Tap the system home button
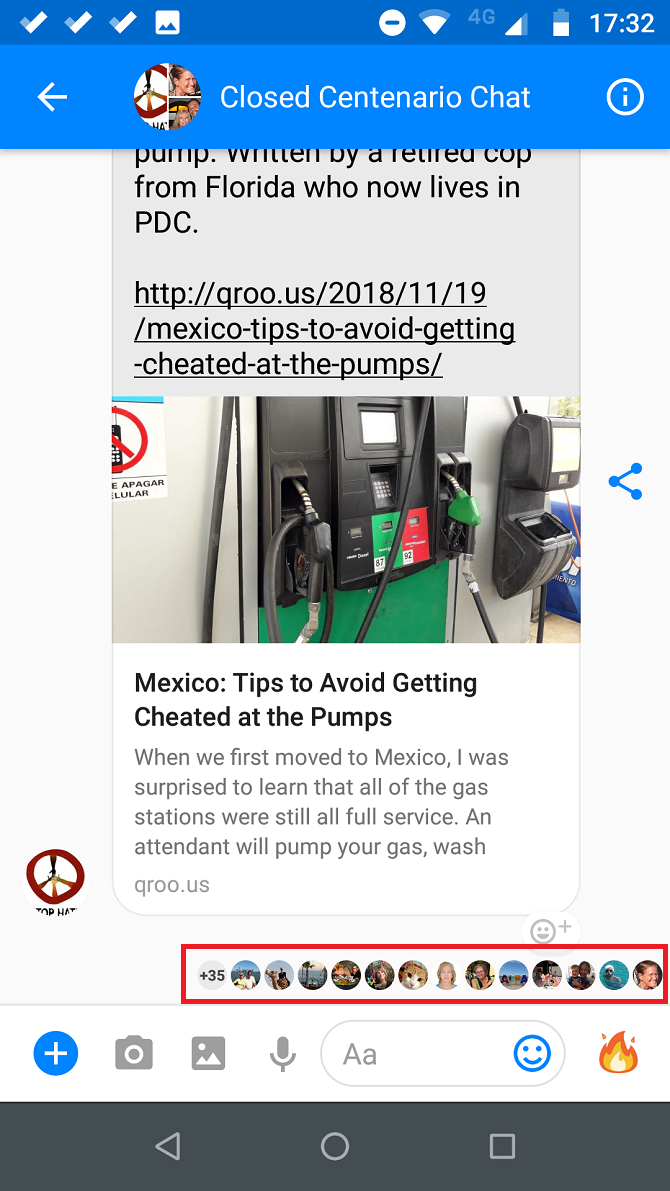This screenshot has height=1191, width=670. pyautogui.click(x=335, y=1146)
